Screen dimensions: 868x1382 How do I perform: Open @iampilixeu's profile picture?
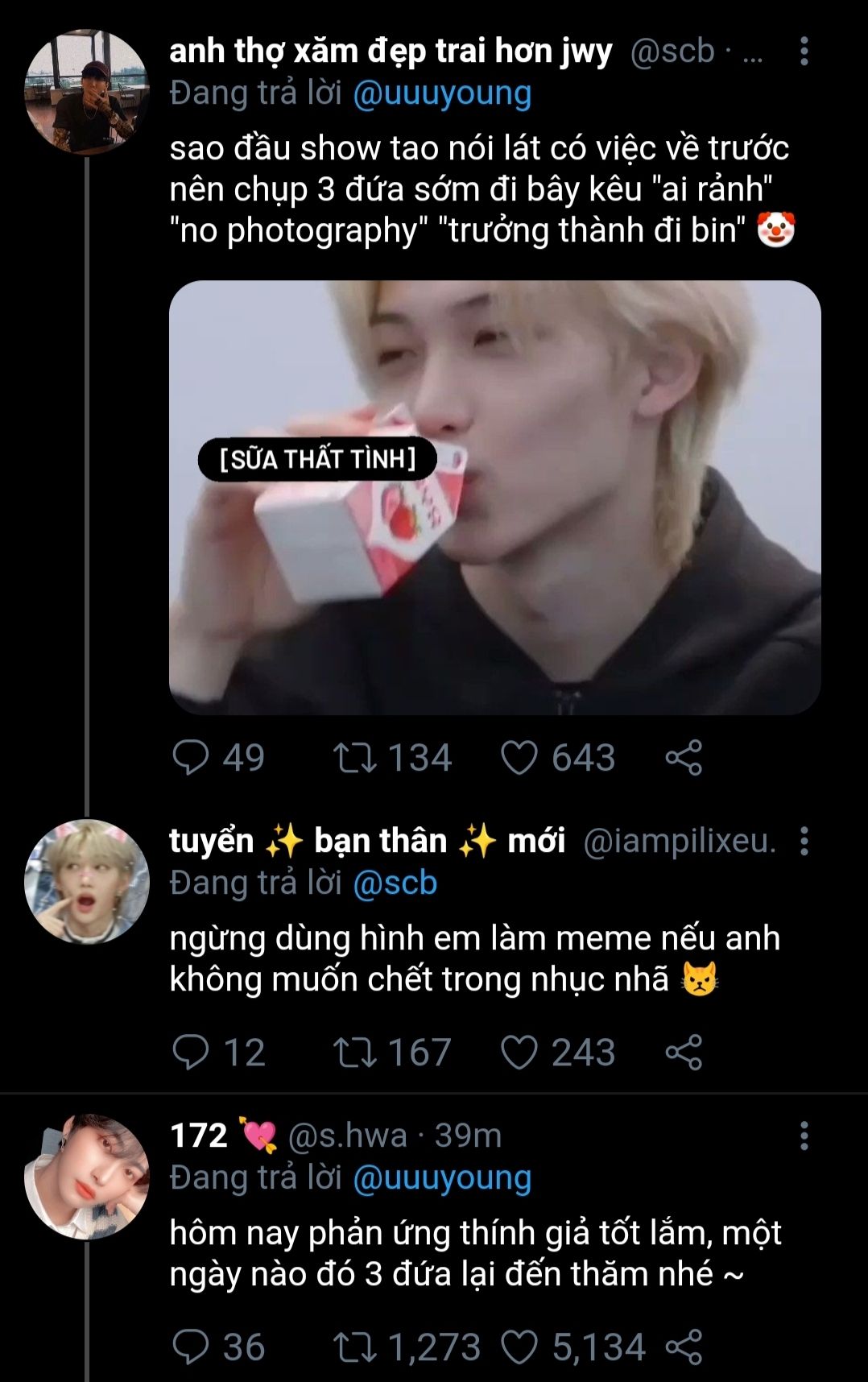[87, 881]
